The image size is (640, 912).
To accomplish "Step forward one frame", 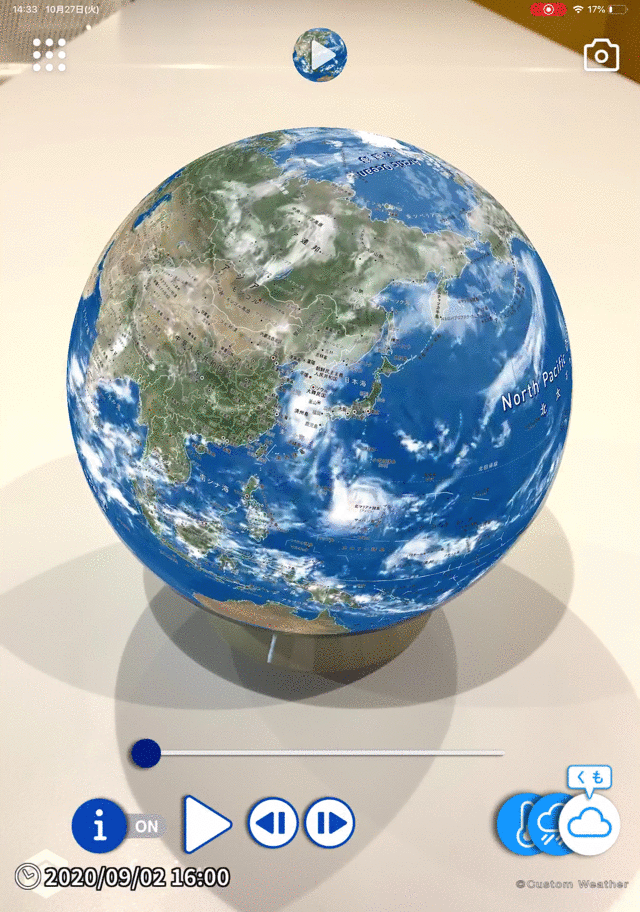I will coord(330,823).
